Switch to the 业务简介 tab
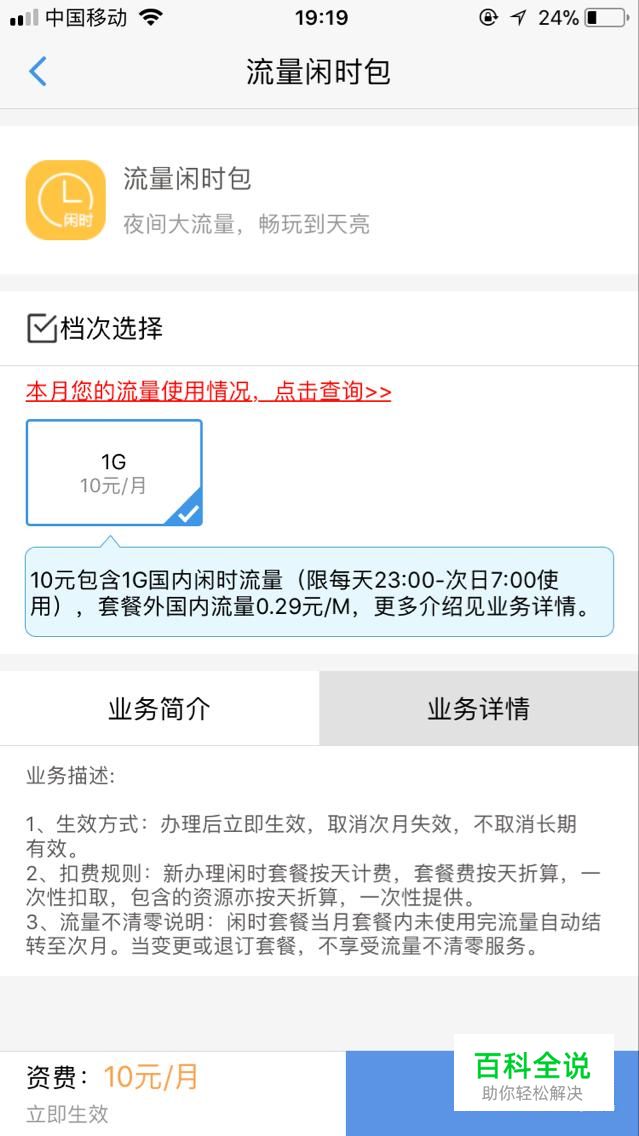 point(159,708)
